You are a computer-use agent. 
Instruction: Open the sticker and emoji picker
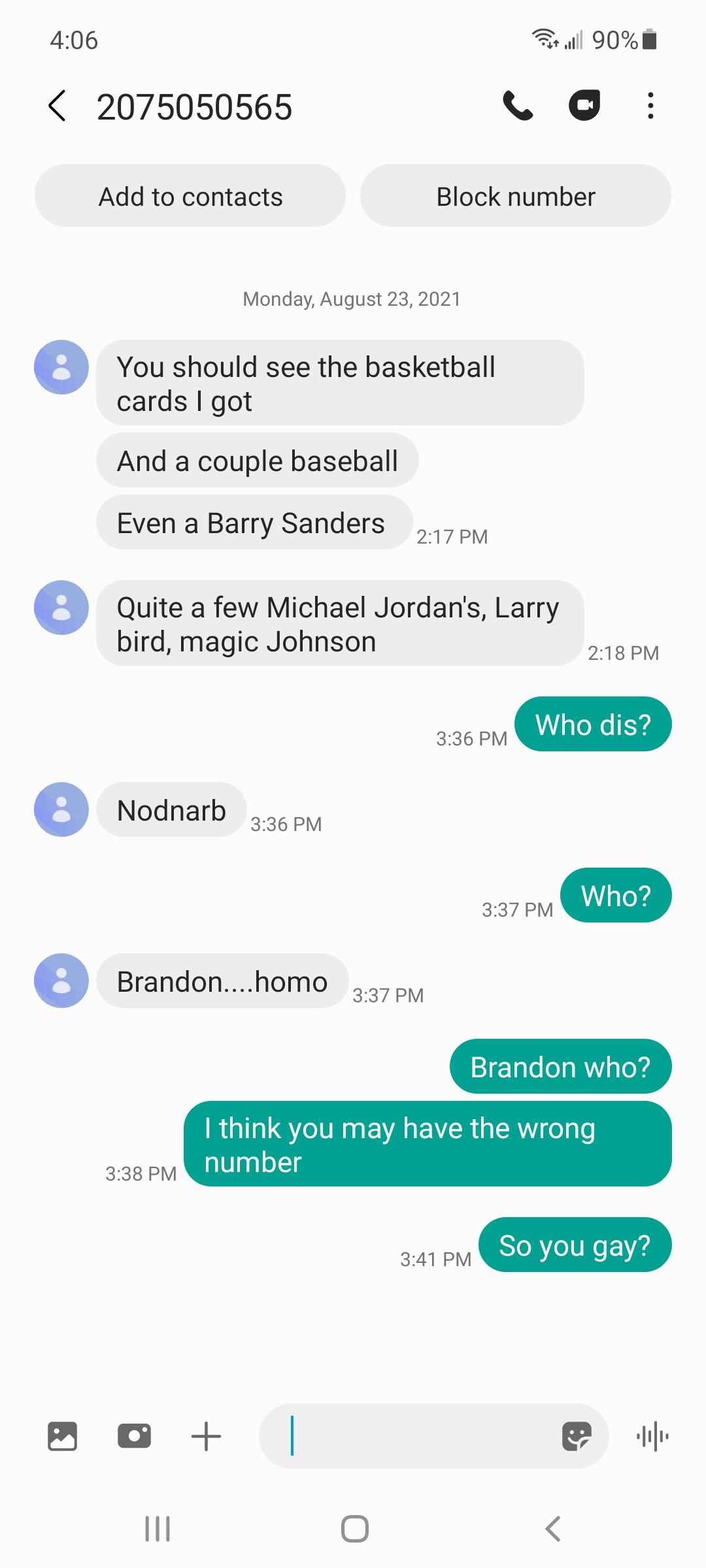575,1436
